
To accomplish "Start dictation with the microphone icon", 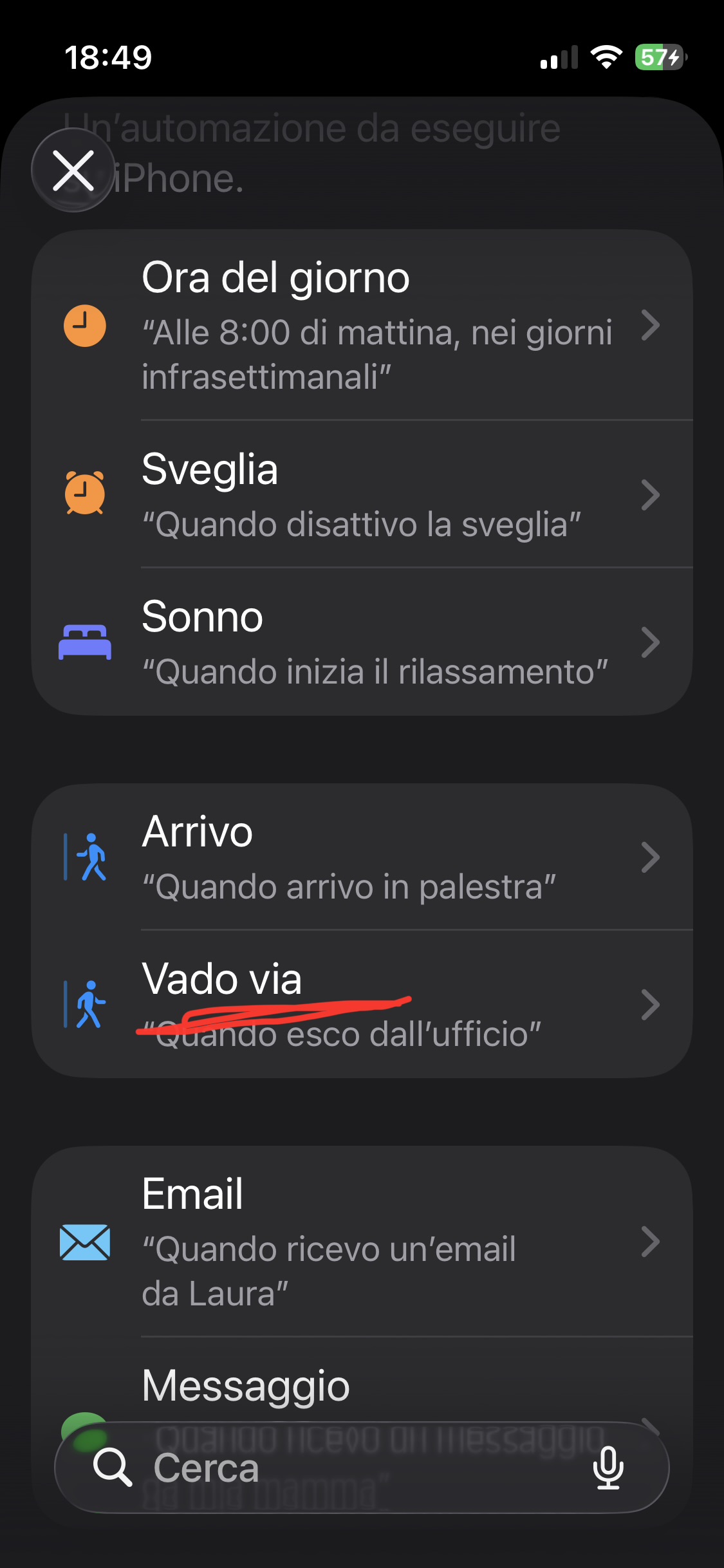I will [x=608, y=1468].
